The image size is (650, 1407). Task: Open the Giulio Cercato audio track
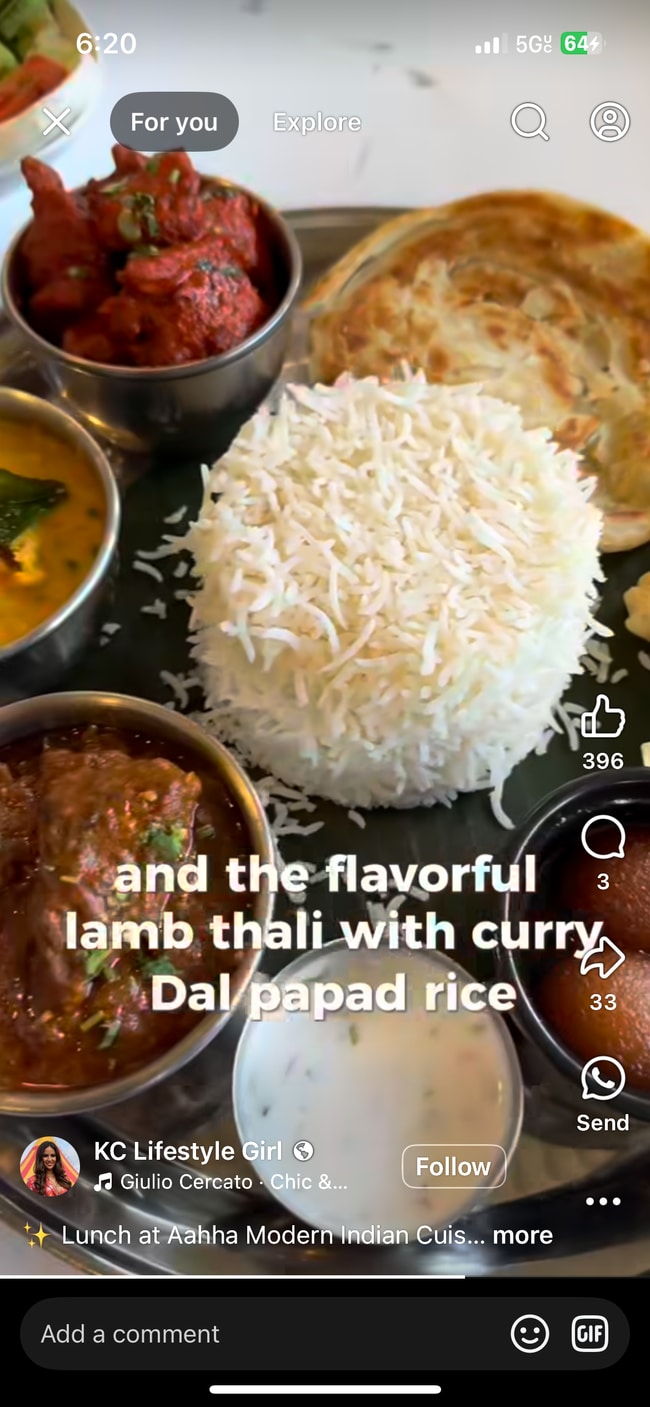pyautogui.click(x=232, y=1182)
